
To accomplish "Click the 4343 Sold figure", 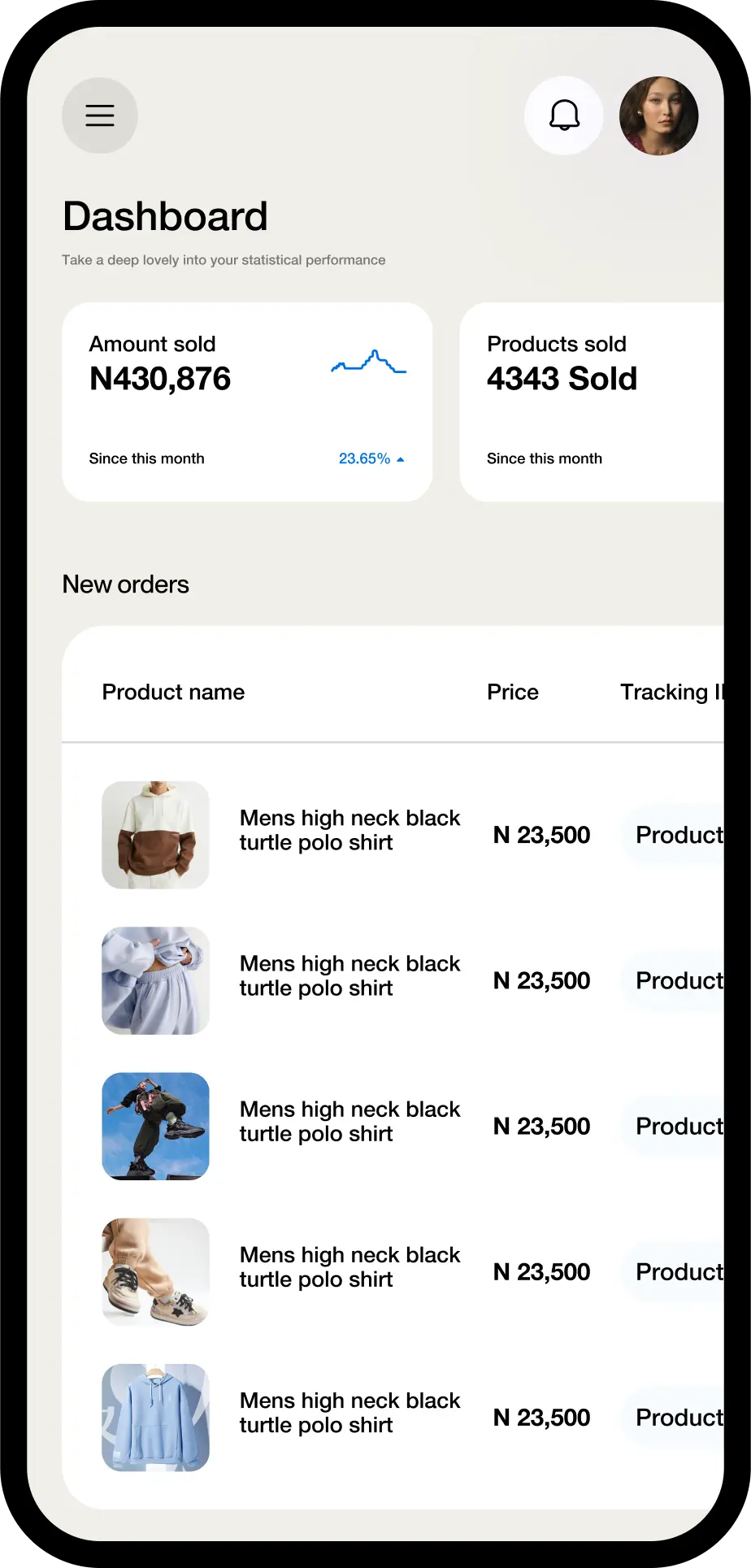I will [x=562, y=378].
